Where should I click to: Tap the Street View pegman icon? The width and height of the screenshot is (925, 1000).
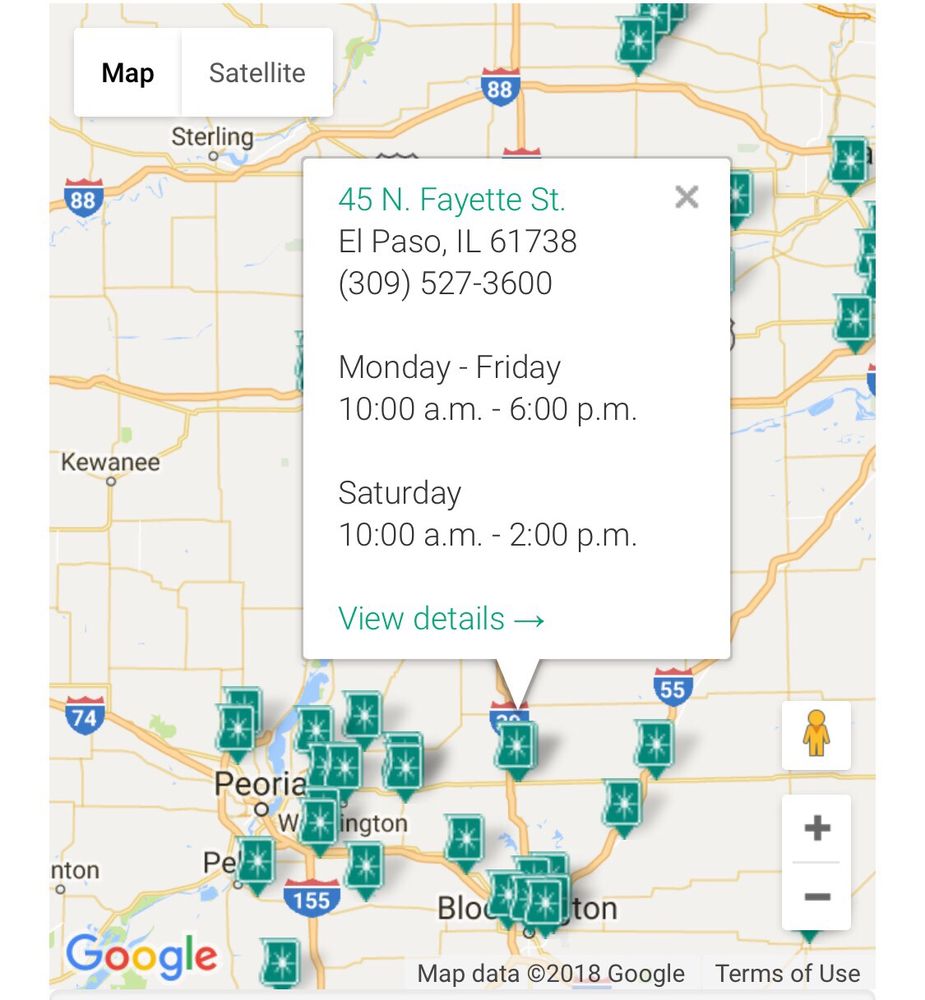[x=816, y=735]
